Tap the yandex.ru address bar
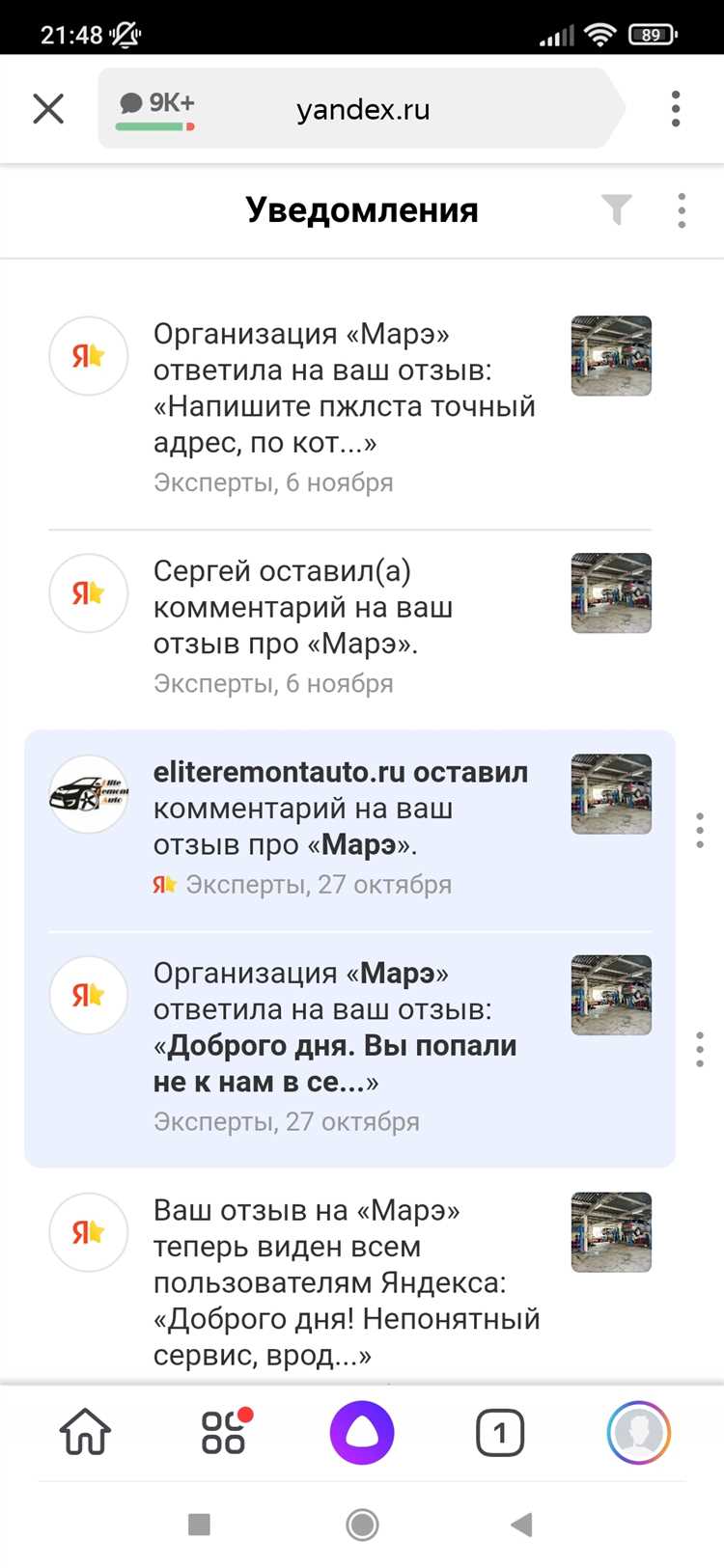Screen dimensions: 724x1568 click(363, 109)
